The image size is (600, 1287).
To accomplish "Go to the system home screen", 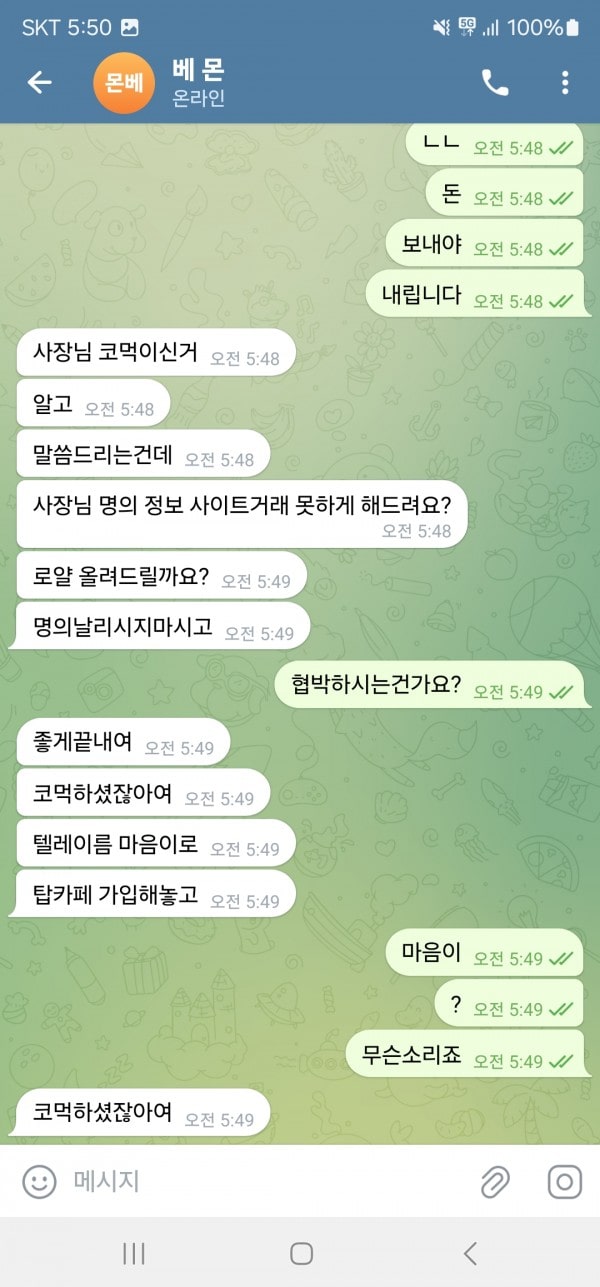I will (x=301, y=1254).
